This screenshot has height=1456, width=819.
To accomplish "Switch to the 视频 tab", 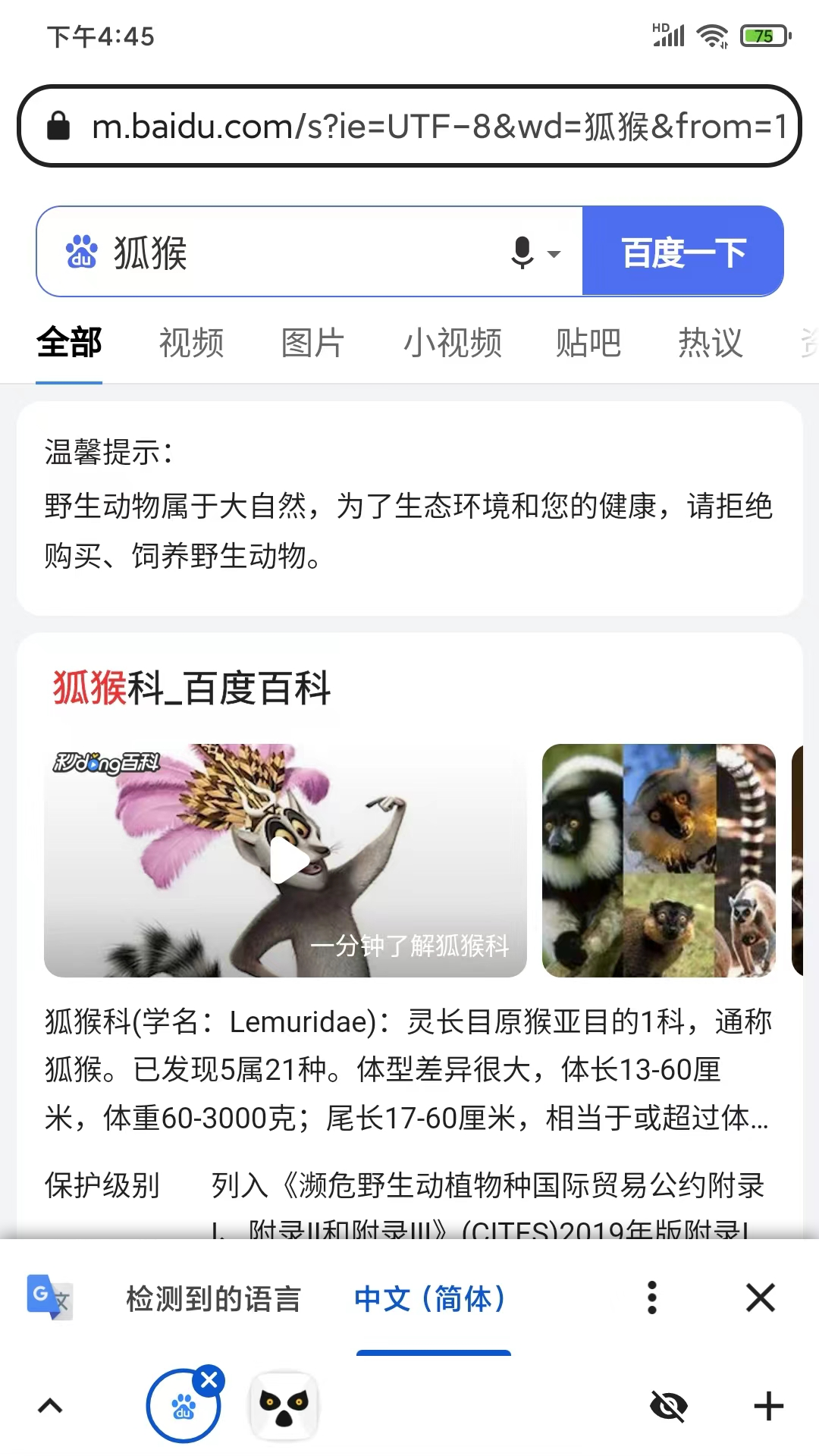I will [191, 343].
